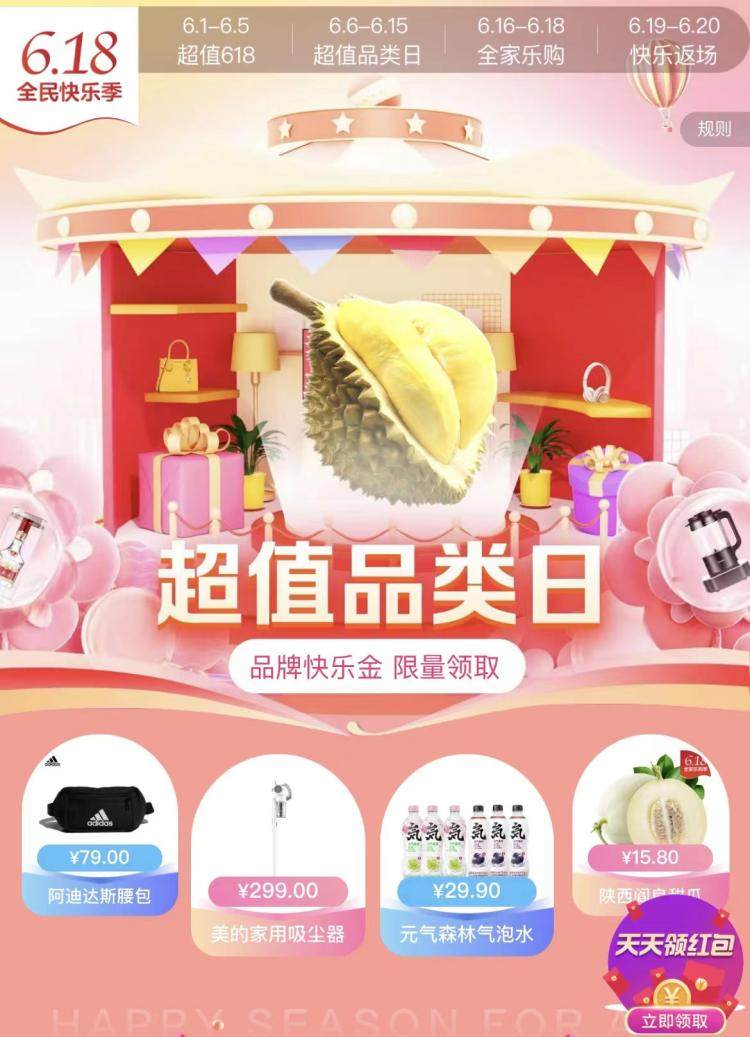Select the 6.6-6.15 超值品类日 tab
The height and width of the screenshot is (1037, 750).
click(368, 40)
